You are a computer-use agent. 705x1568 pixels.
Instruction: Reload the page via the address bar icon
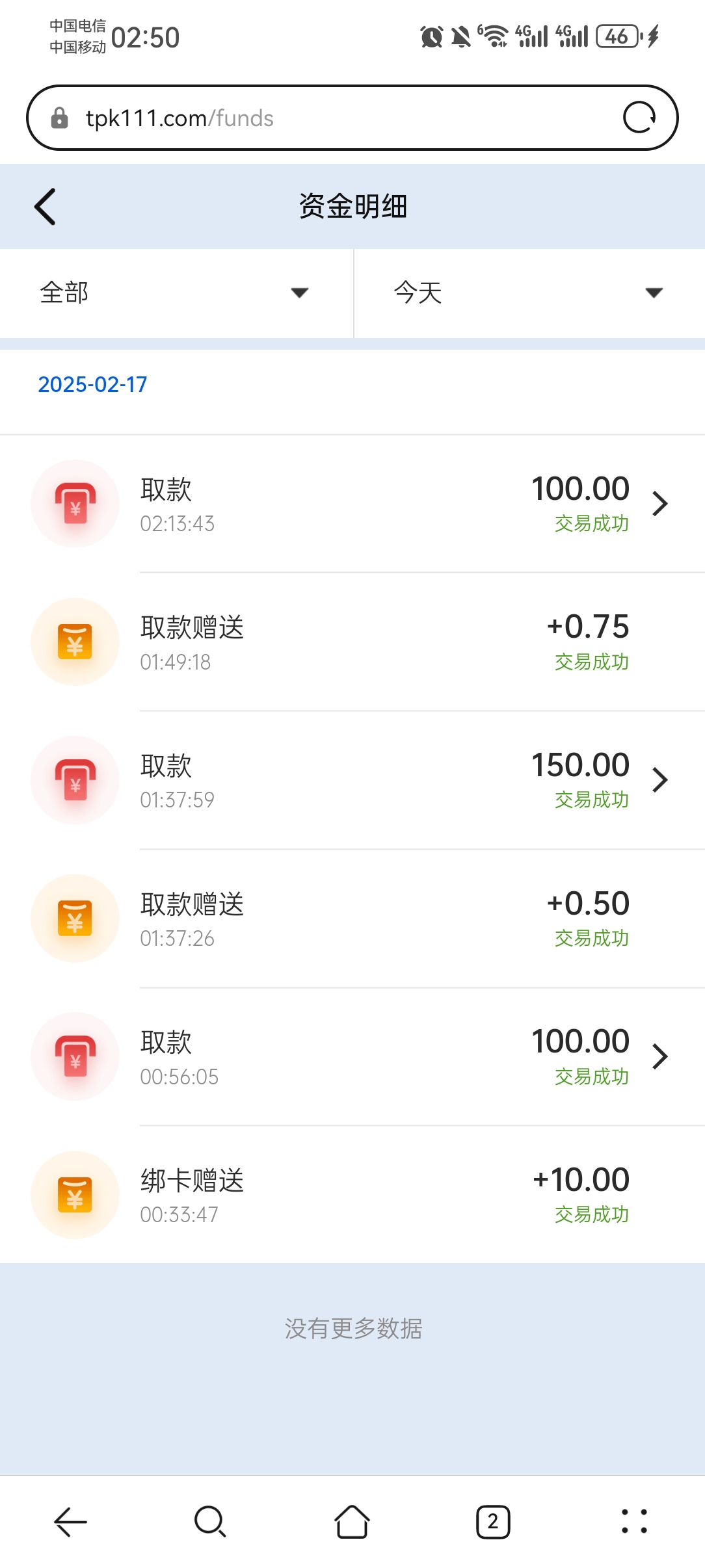[639, 118]
